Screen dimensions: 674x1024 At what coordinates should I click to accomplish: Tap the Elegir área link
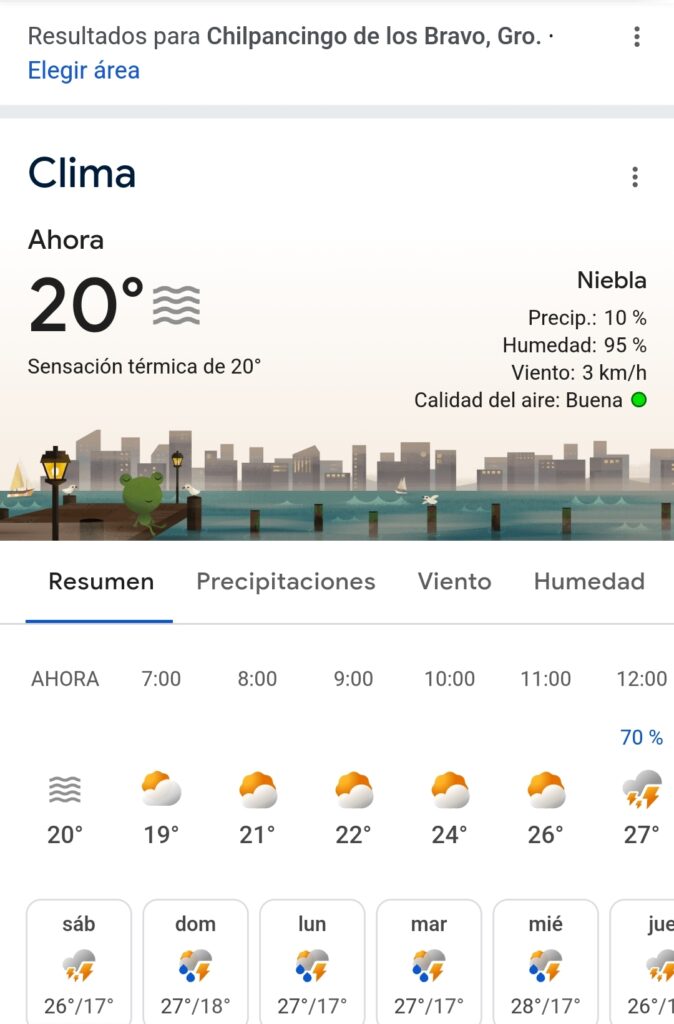pyautogui.click(x=83, y=71)
